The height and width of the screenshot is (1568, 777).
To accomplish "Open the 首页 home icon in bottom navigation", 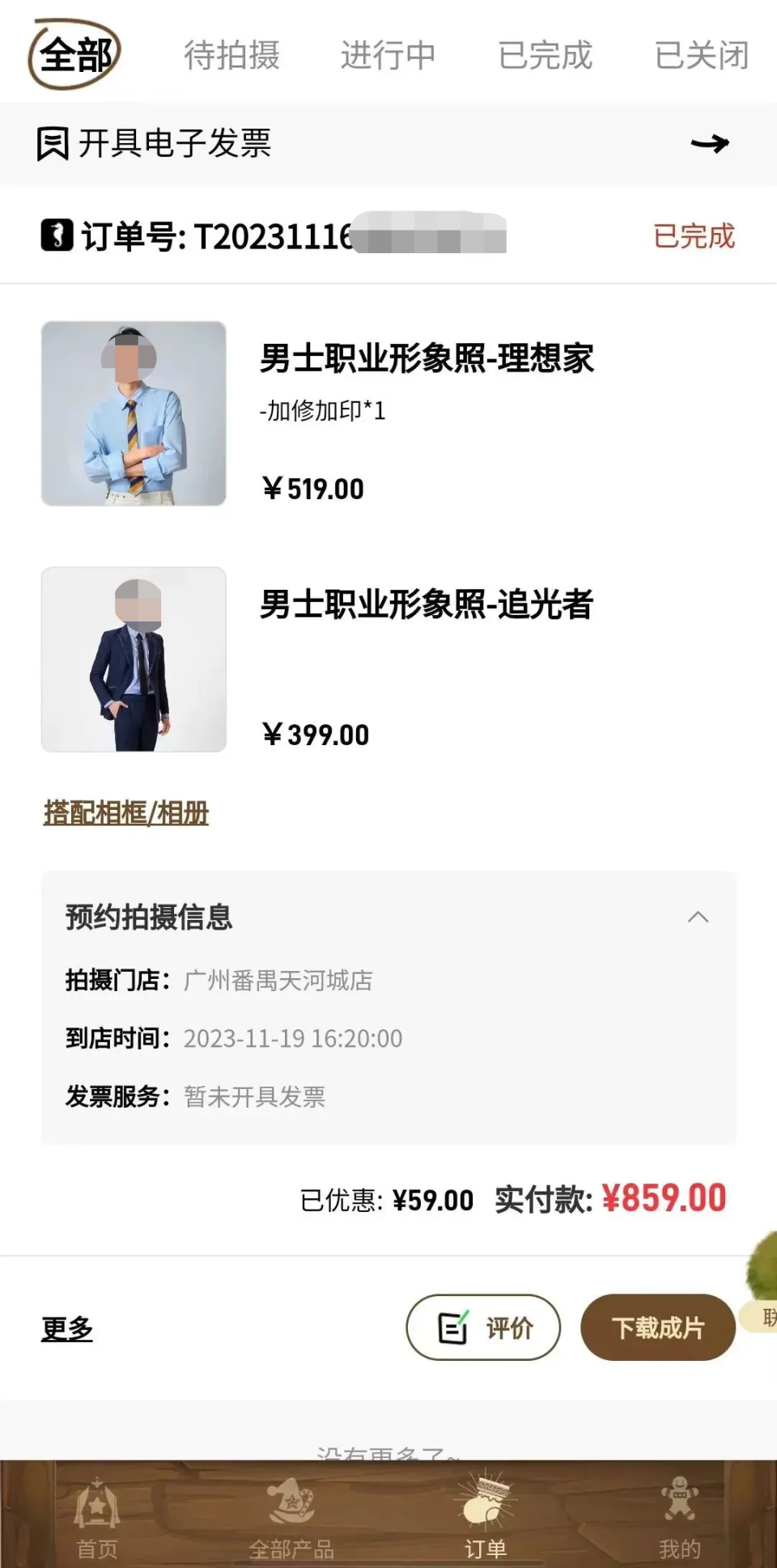I will [96, 1507].
